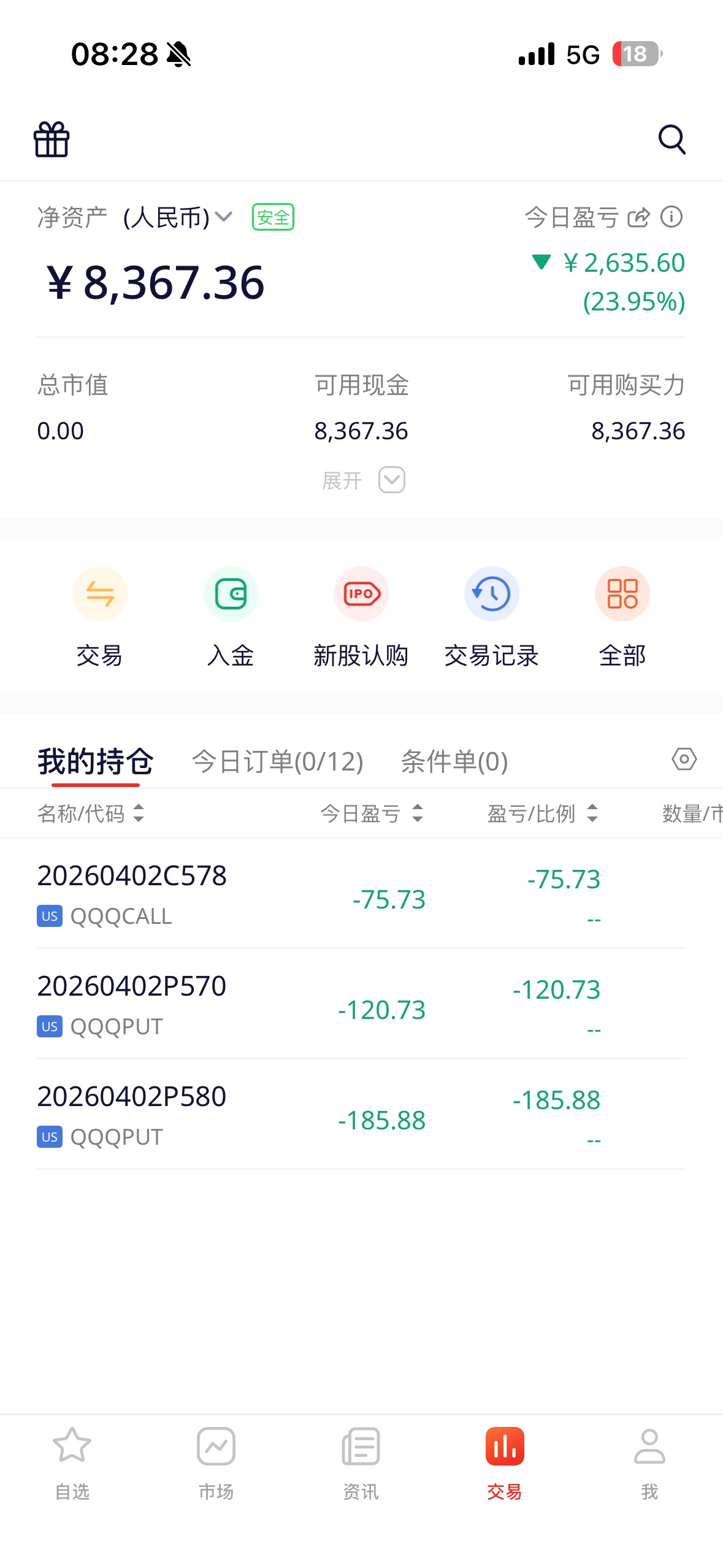Open 新股认购 IPO subscription
Viewport: 723px width, 1568px height.
[x=361, y=615]
